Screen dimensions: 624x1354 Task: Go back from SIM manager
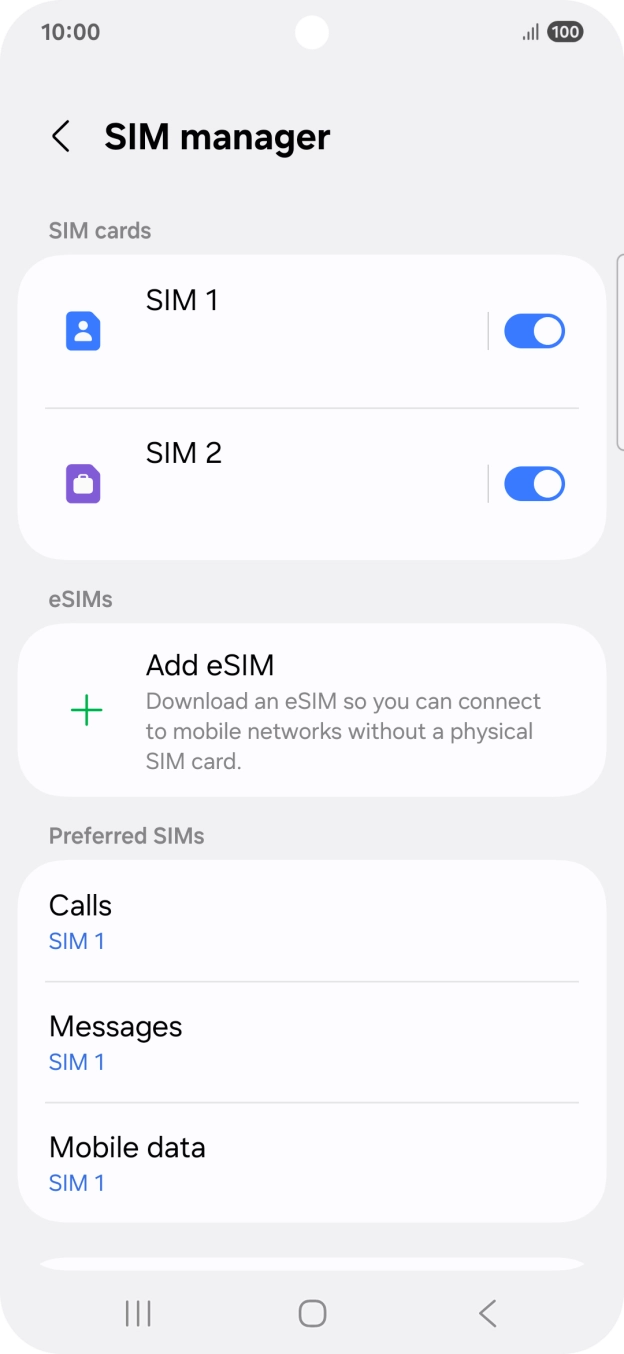click(x=61, y=137)
